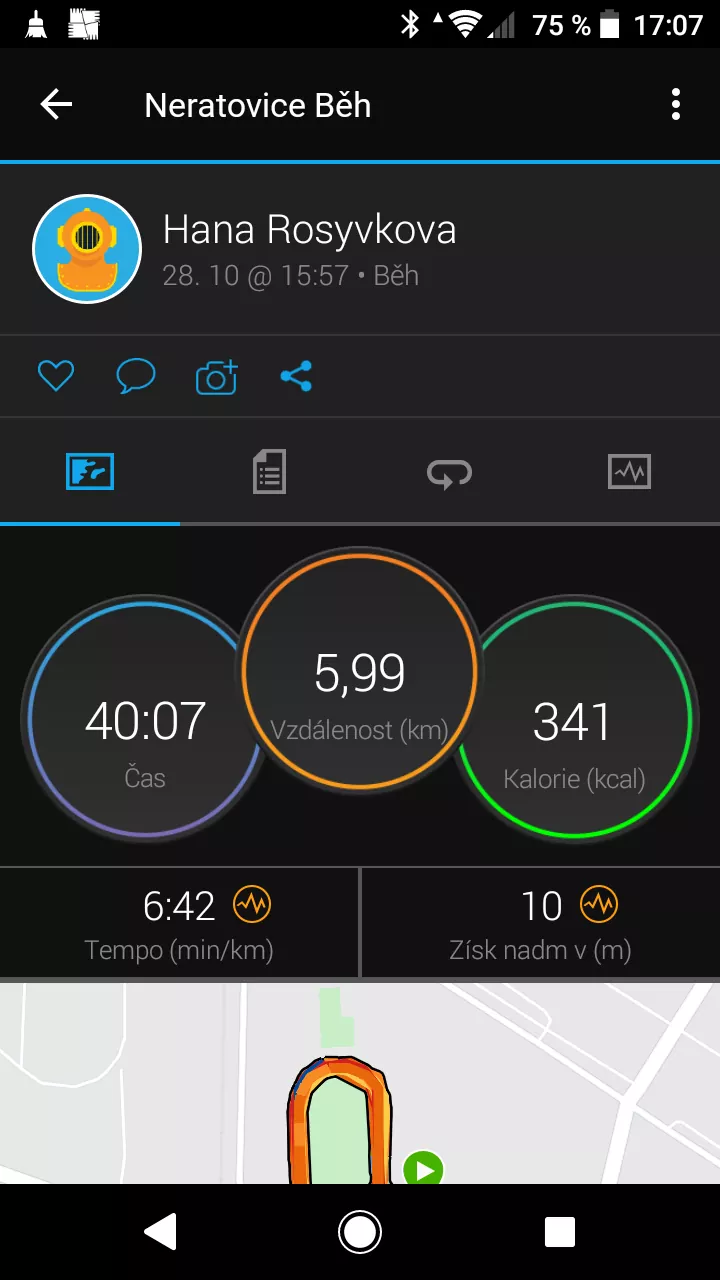Switch to the details list tab
The height and width of the screenshot is (1280, 720).
pos(269,471)
